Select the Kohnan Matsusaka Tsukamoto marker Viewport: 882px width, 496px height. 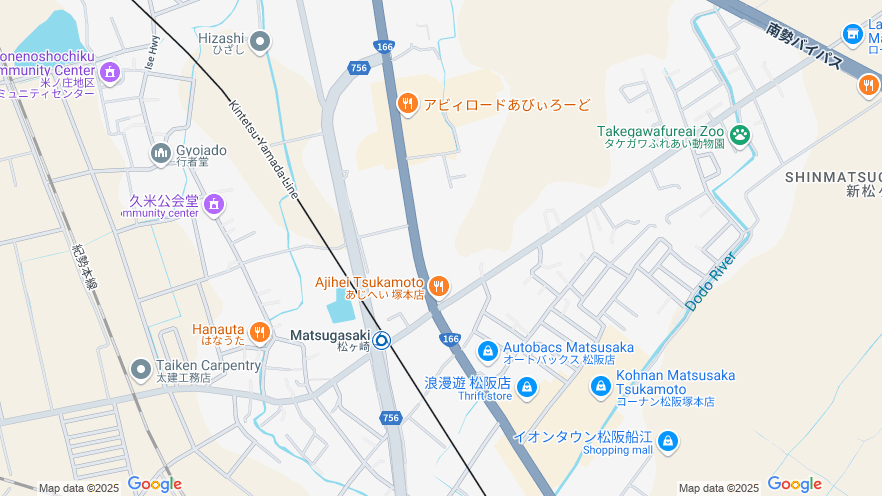[x=601, y=385]
